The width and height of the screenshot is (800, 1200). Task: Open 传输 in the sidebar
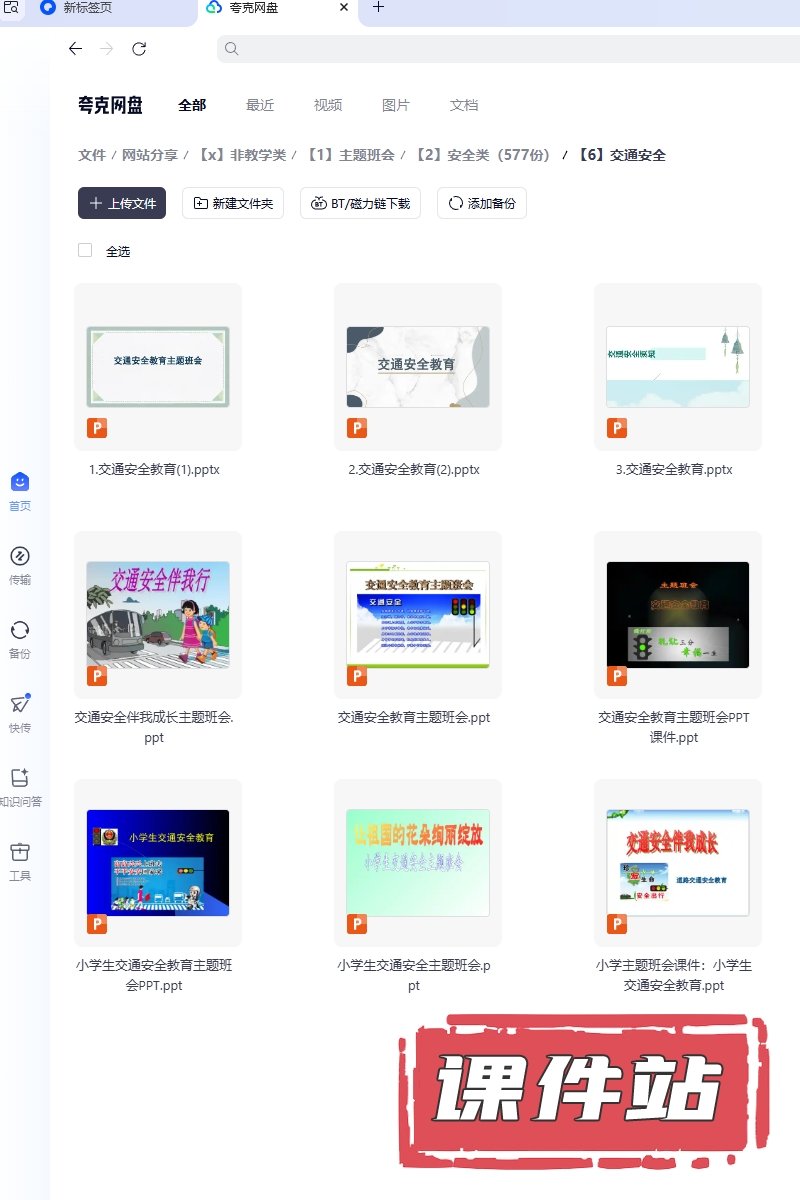20,565
